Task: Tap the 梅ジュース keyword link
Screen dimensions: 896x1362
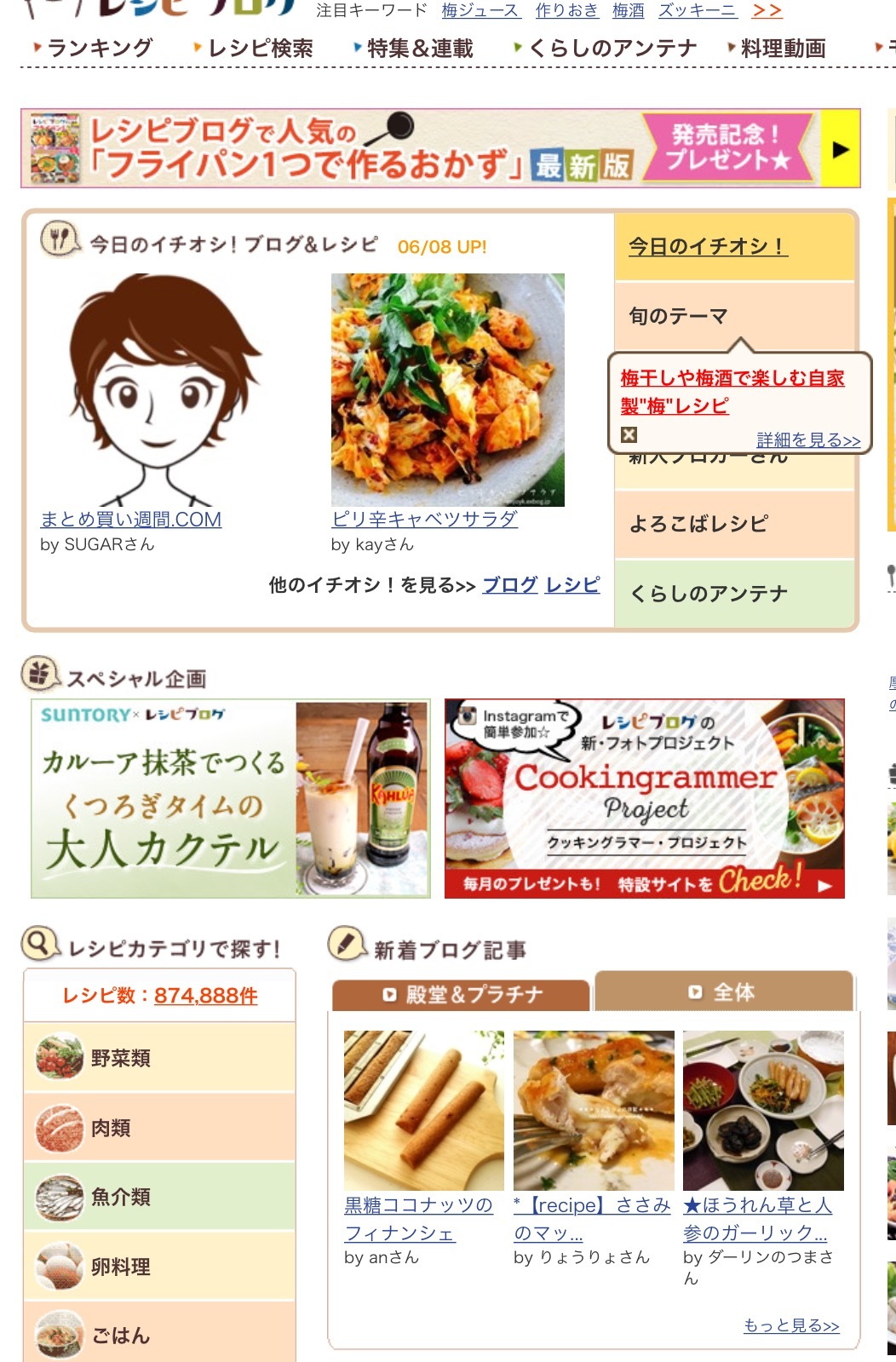Action: tap(480, 10)
